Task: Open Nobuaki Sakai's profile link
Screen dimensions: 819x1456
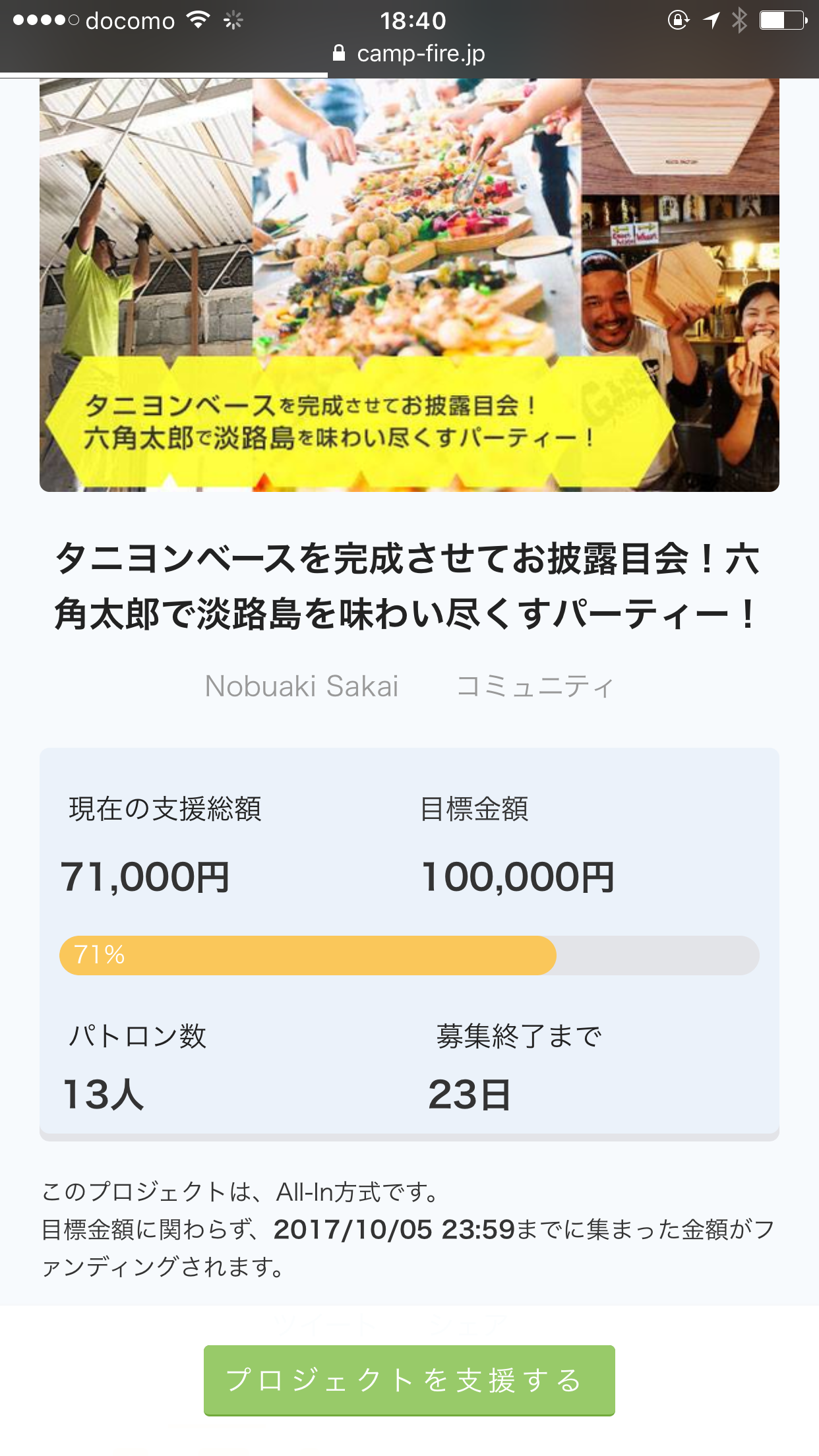Action: 301,686
